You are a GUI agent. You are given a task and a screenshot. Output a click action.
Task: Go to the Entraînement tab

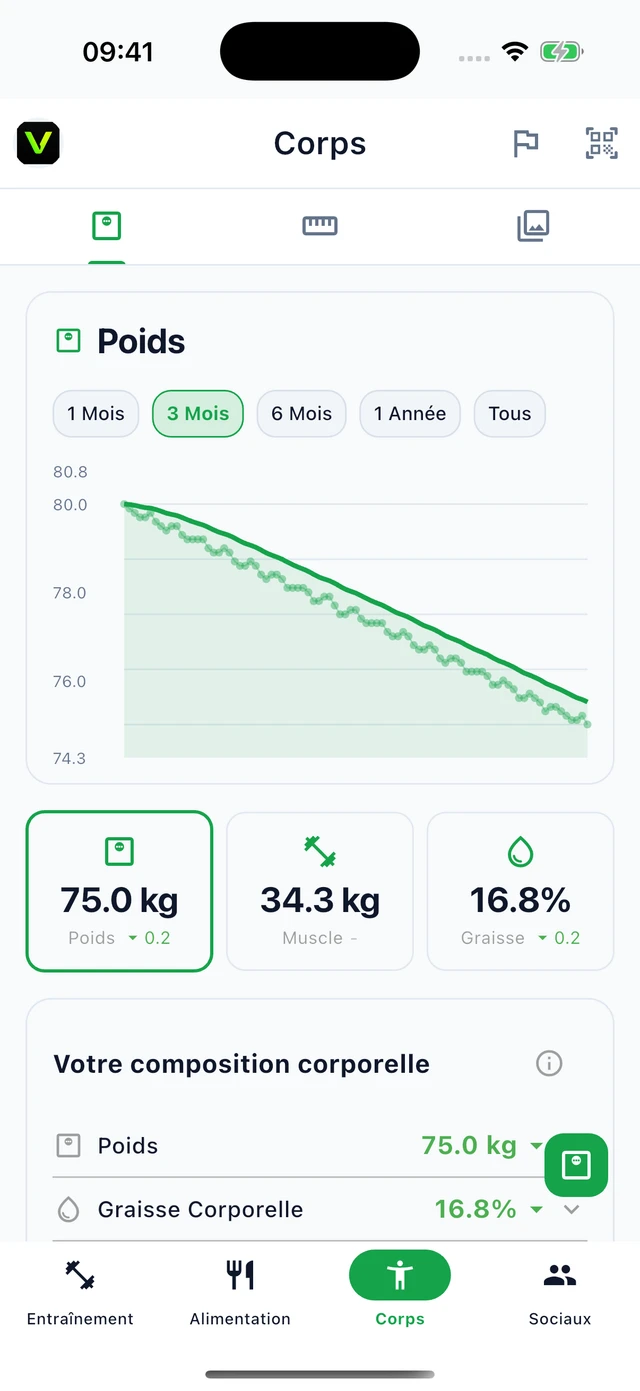pos(80,1290)
